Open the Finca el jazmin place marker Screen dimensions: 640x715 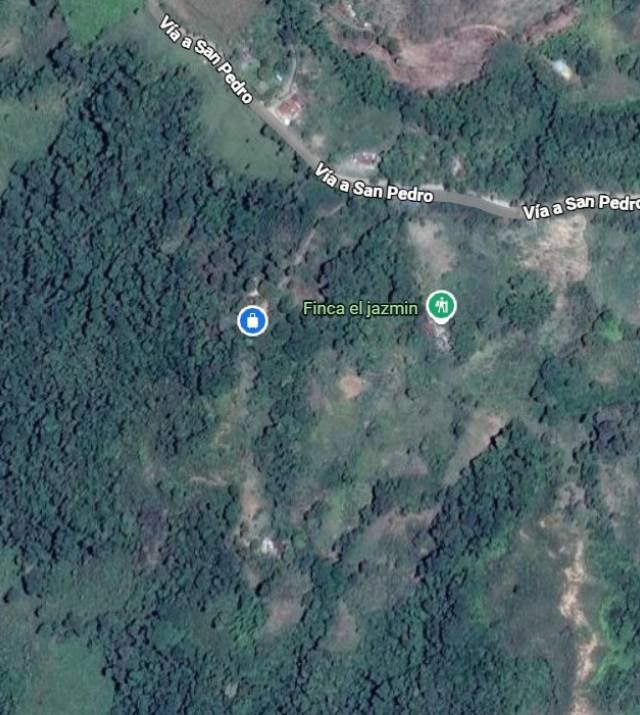[441, 305]
